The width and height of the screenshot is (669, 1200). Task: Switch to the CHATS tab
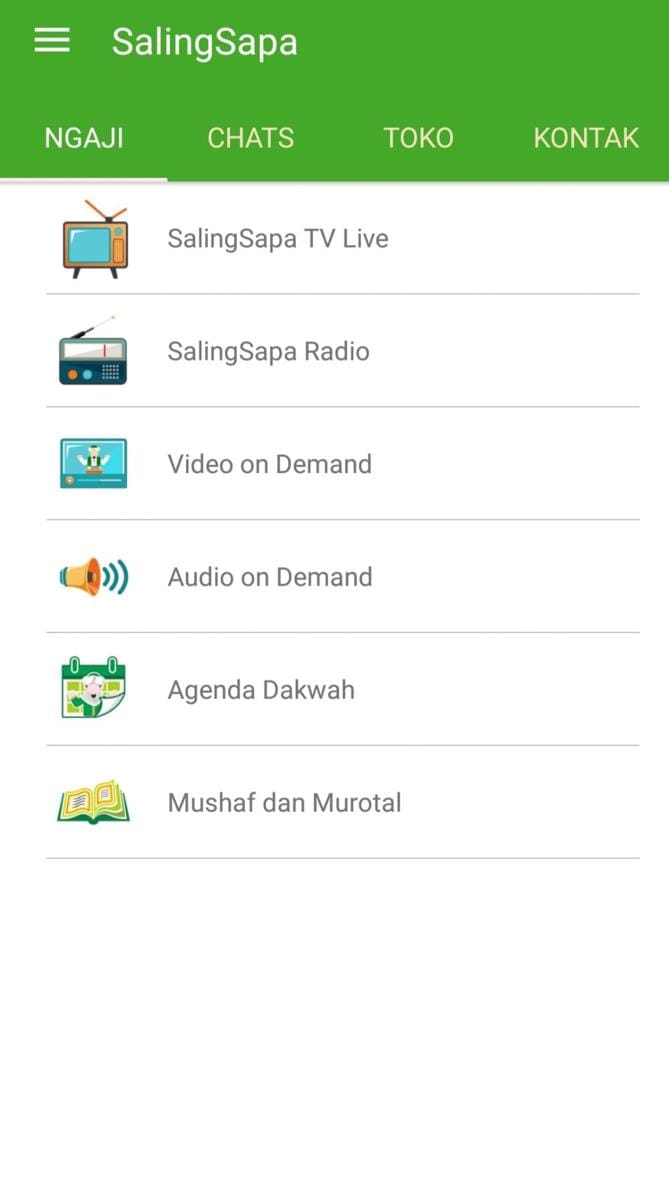[x=250, y=138]
